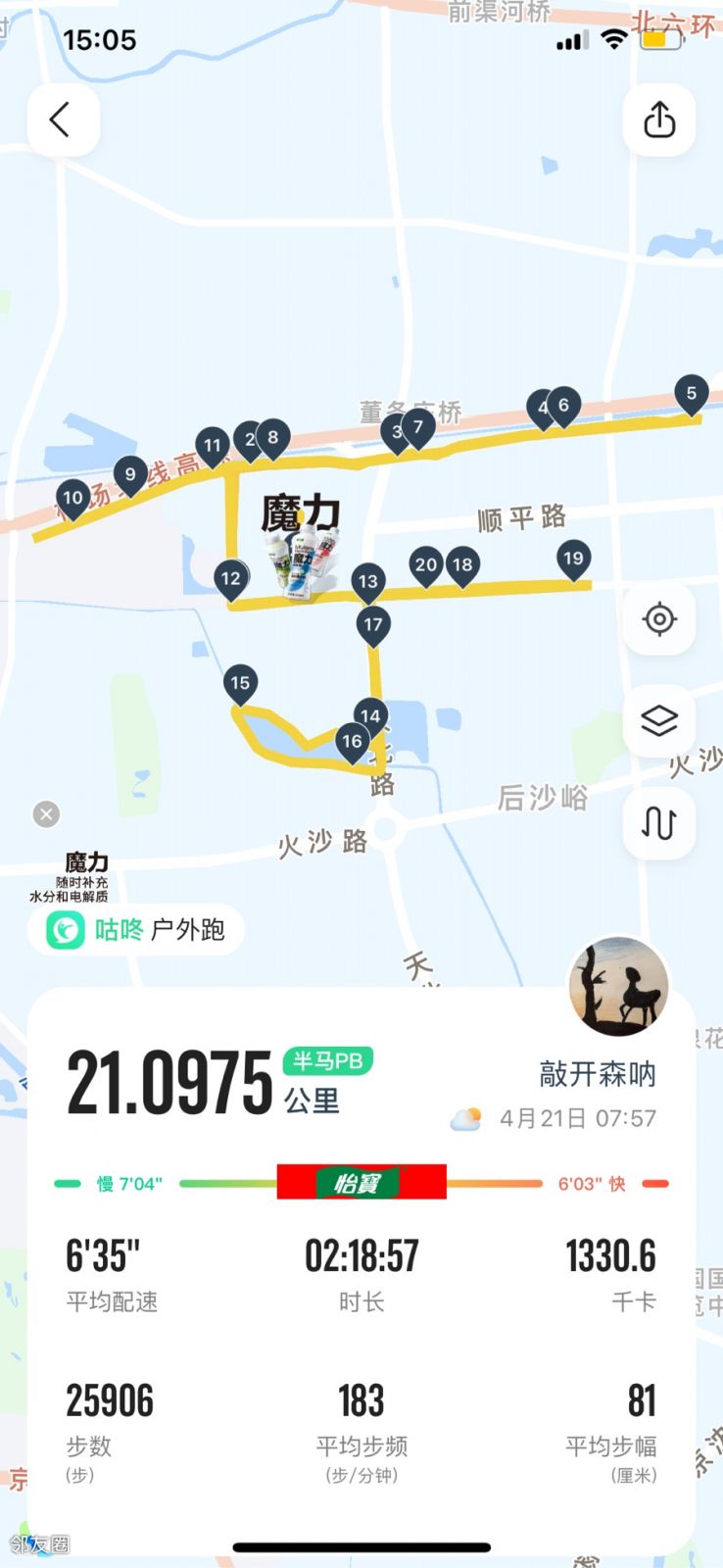
Task: Open 敲开森呐's profile avatar
Action: click(619, 987)
